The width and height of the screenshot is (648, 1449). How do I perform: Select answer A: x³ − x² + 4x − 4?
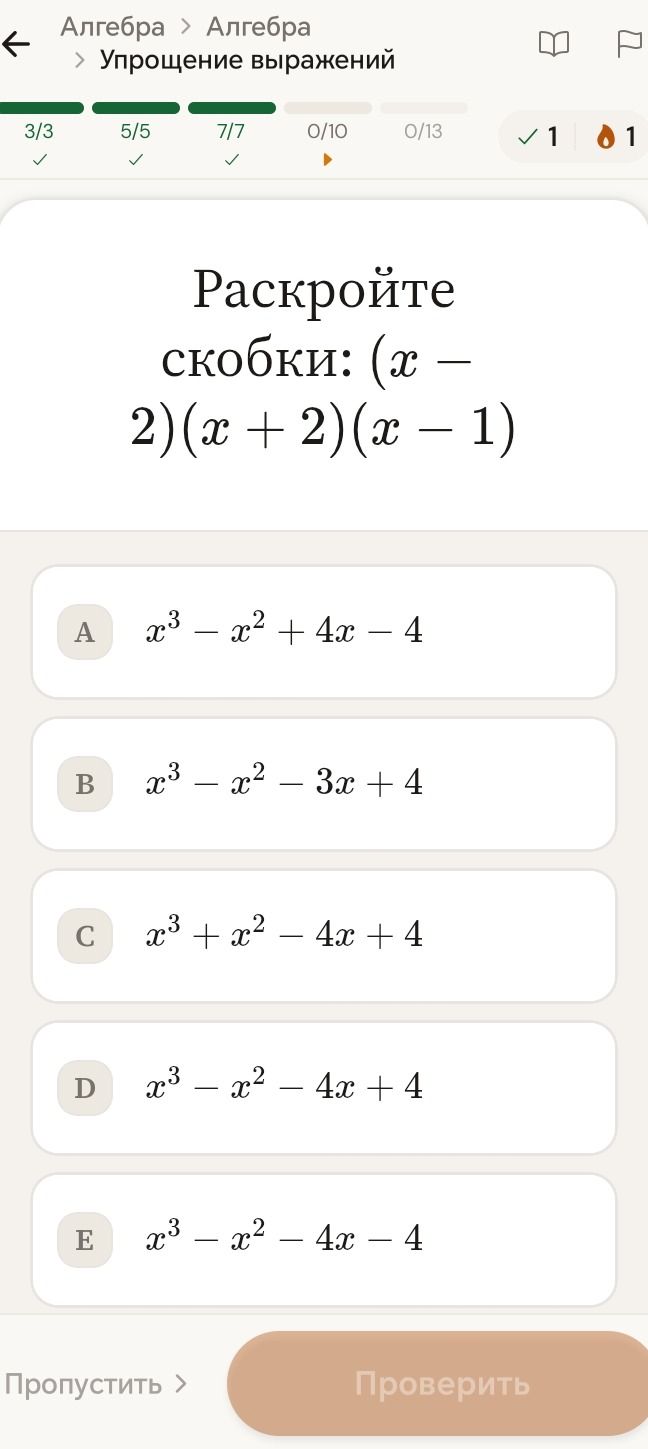click(x=324, y=632)
